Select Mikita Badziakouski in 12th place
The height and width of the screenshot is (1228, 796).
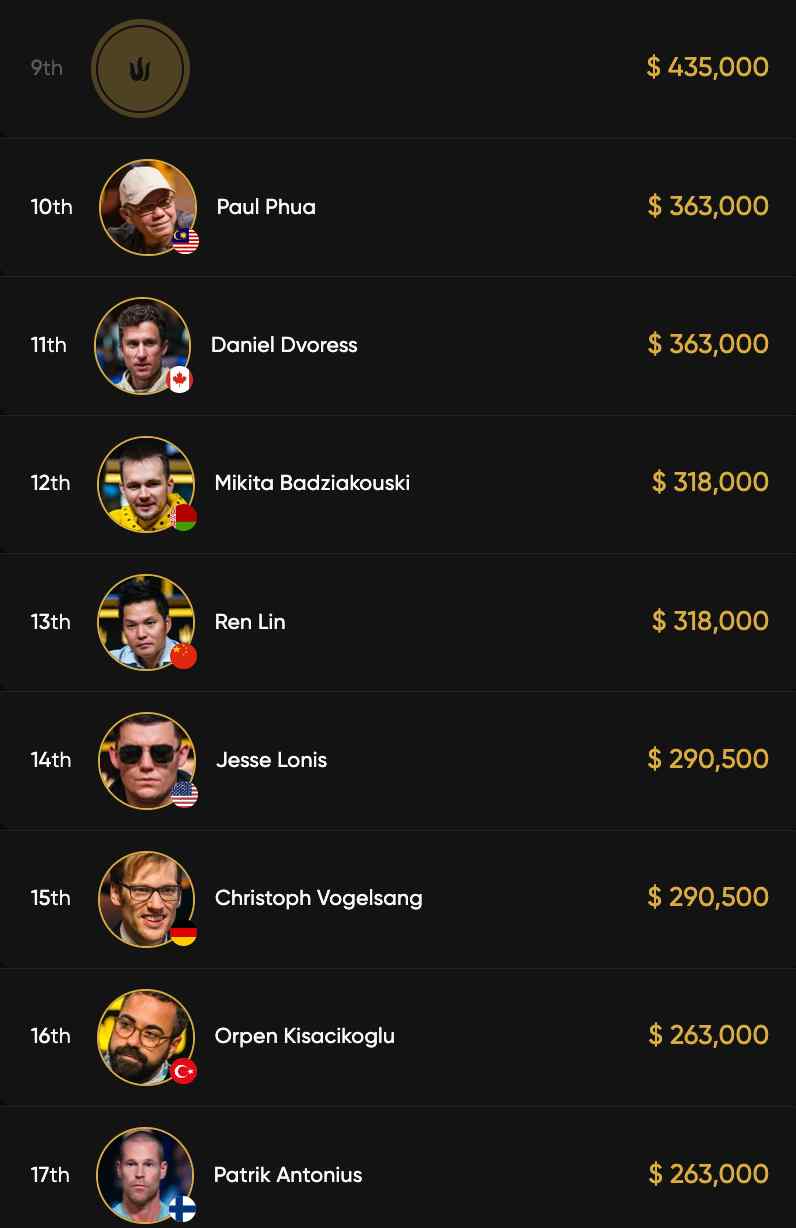pos(312,483)
